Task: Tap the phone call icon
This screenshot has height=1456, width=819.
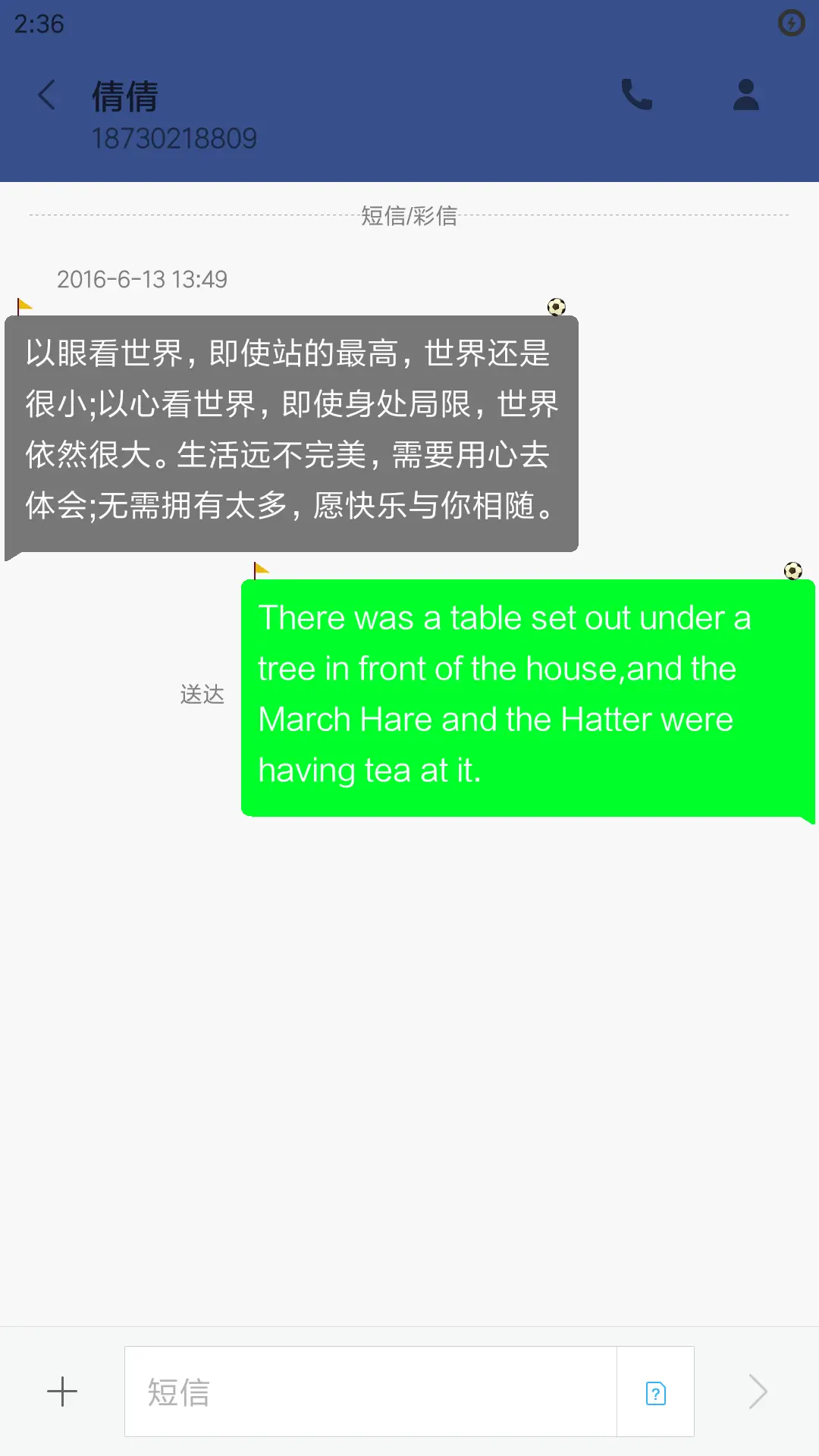Action: (x=637, y=94)
